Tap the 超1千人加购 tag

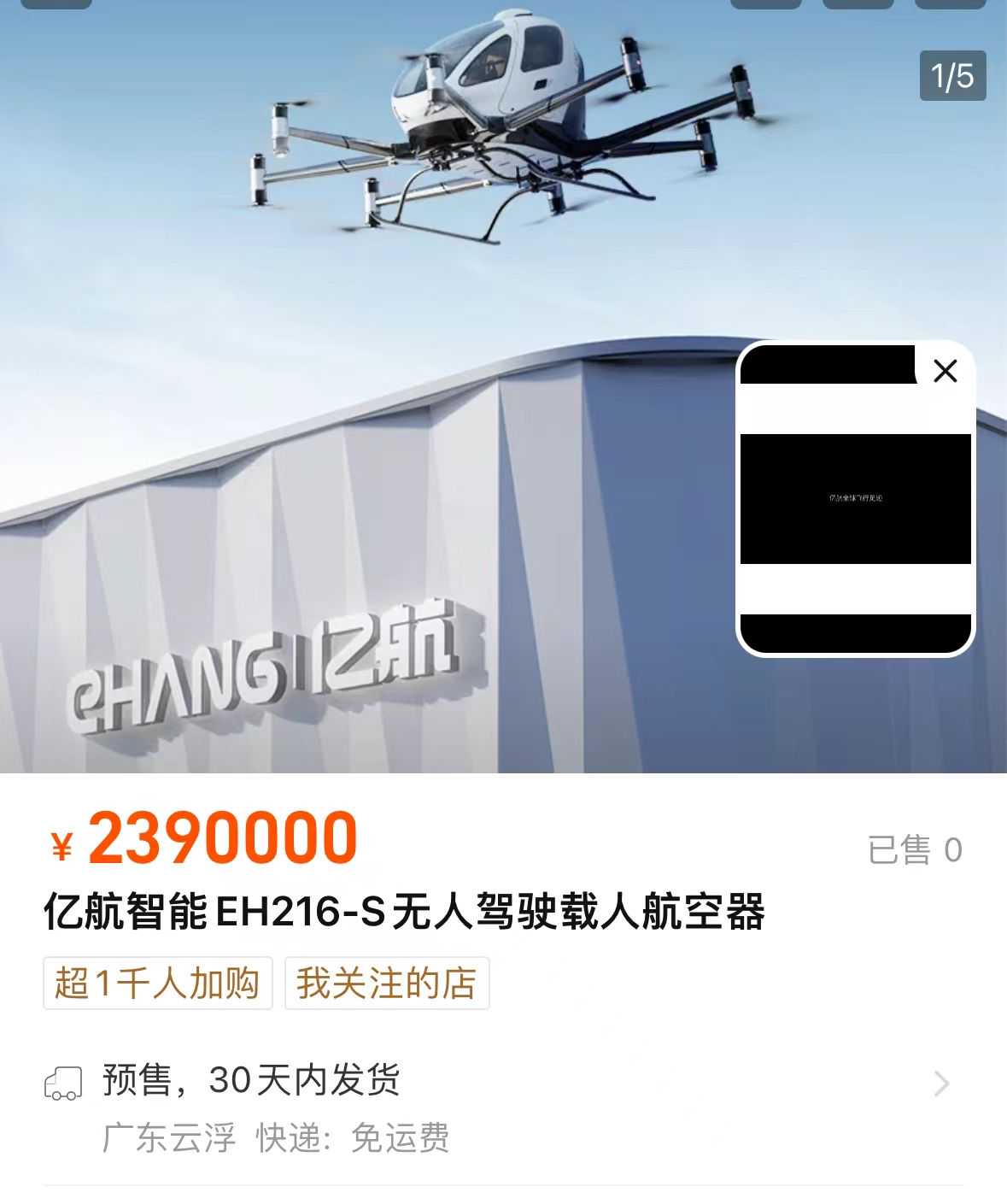click(x=158, y=984)
